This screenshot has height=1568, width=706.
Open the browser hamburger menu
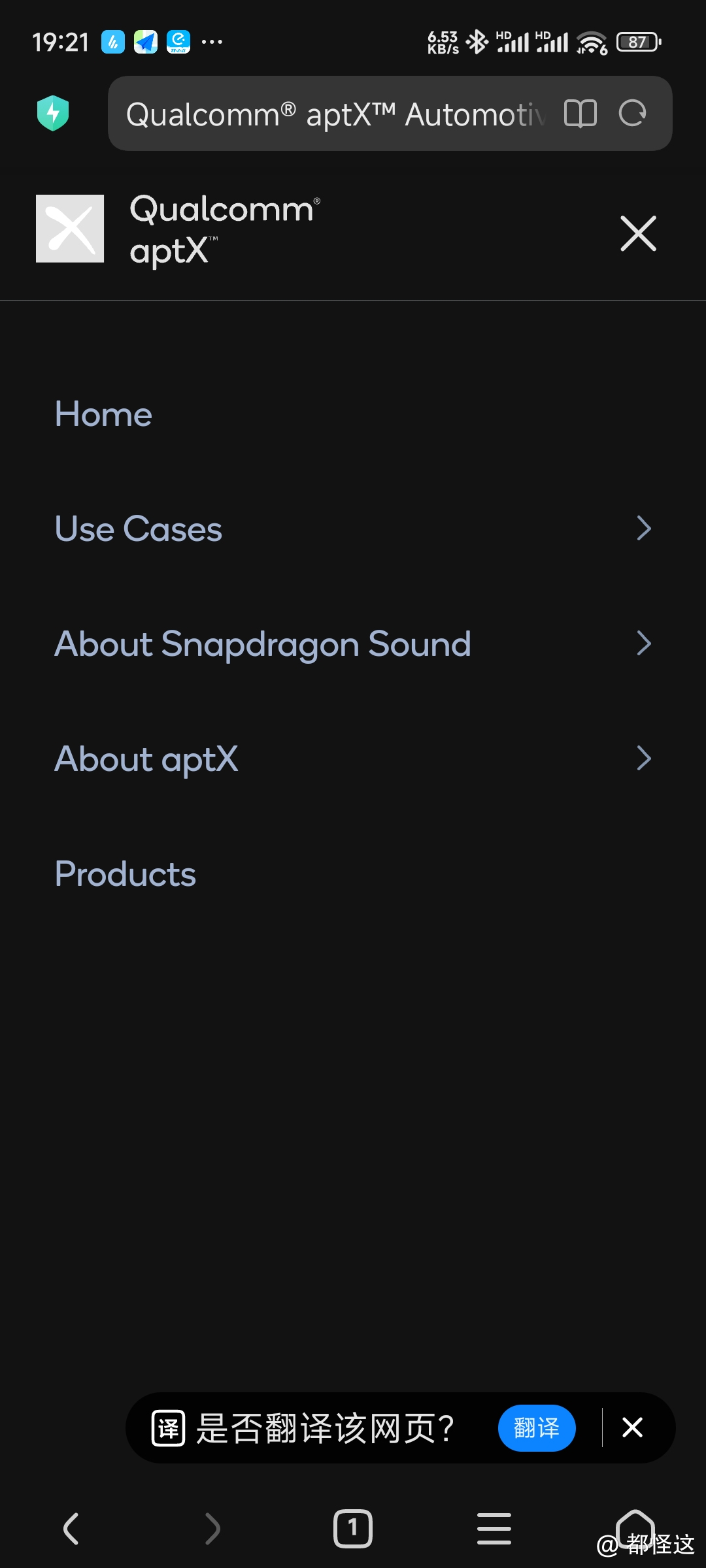pyautogui.click(x=494, y=1529)
